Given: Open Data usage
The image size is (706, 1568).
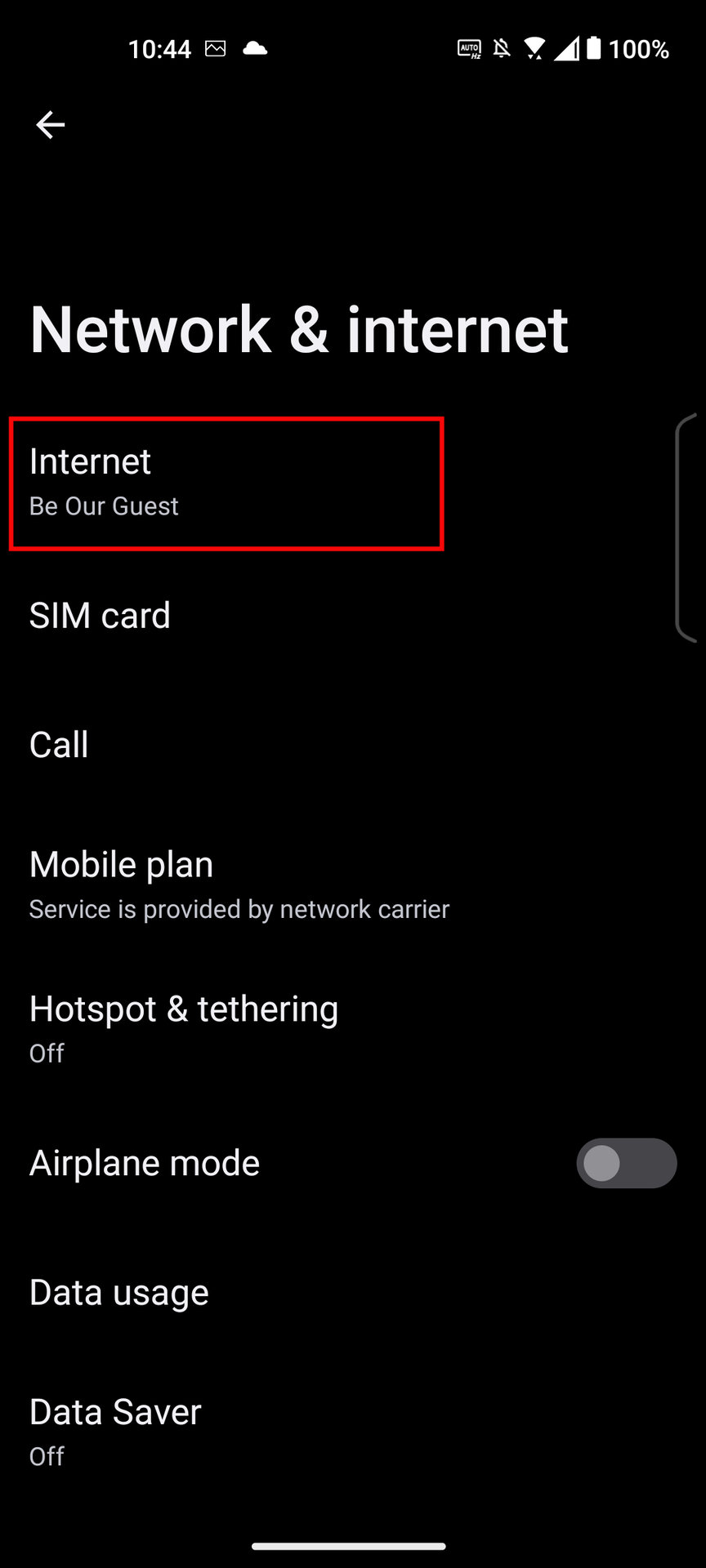Looking at the screenshot, I should point(119,1293).
